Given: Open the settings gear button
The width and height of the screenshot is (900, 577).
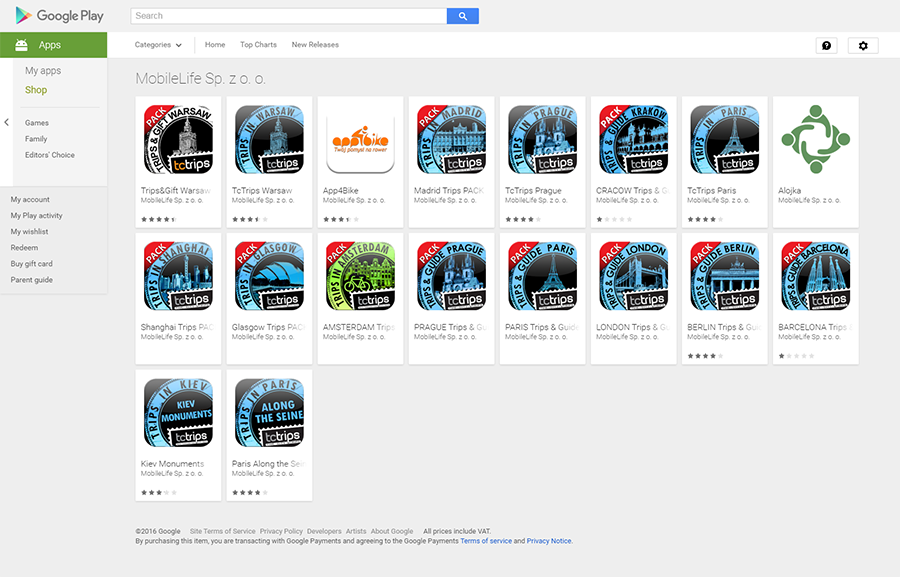Looking at the screenshot, I should [863, 46].
